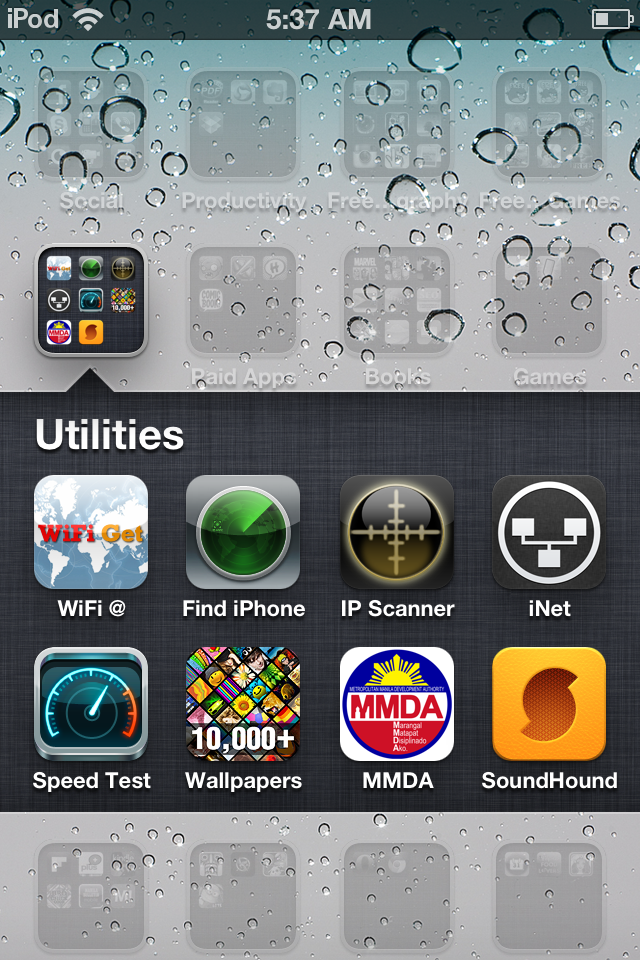Open the Speed Test app

point(91,704)
